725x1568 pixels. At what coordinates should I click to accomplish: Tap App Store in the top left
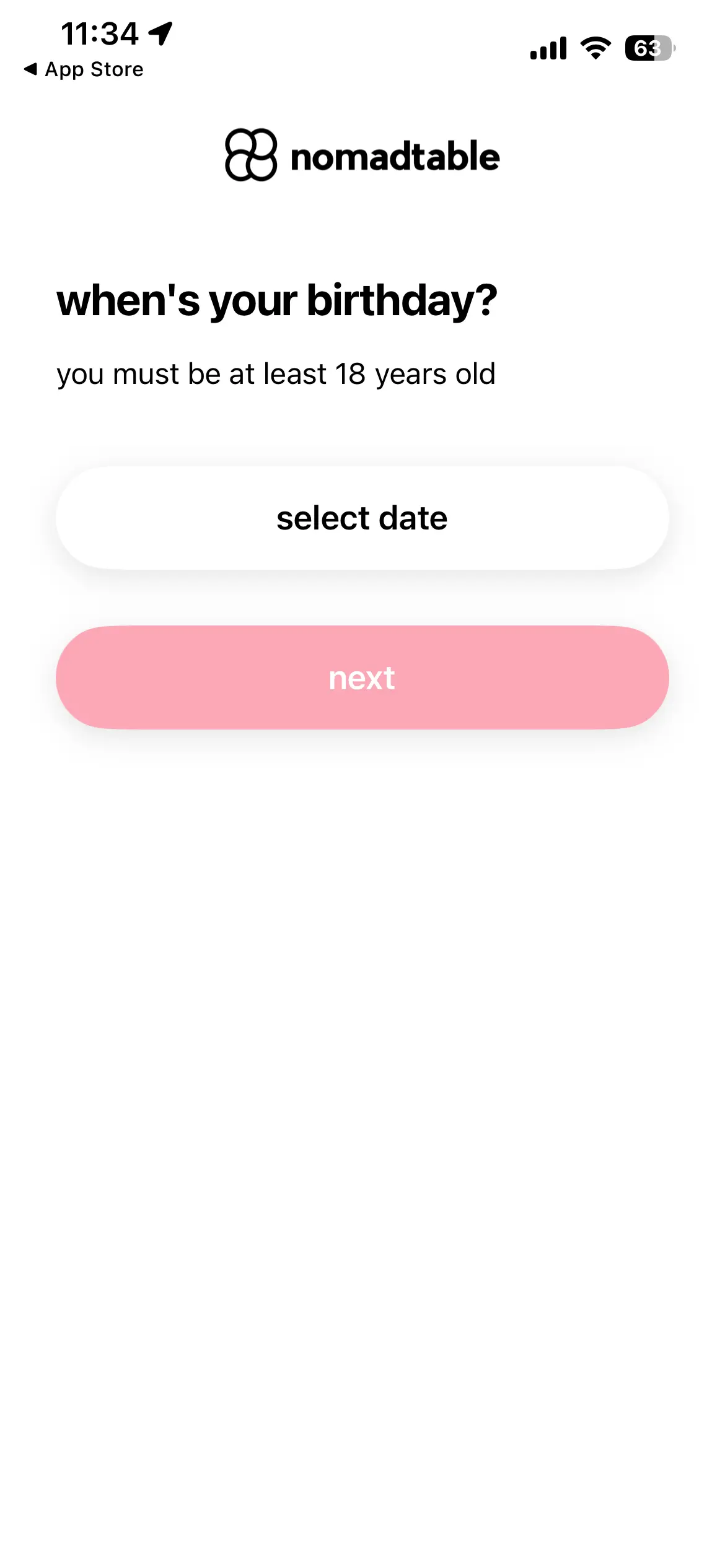93,69
